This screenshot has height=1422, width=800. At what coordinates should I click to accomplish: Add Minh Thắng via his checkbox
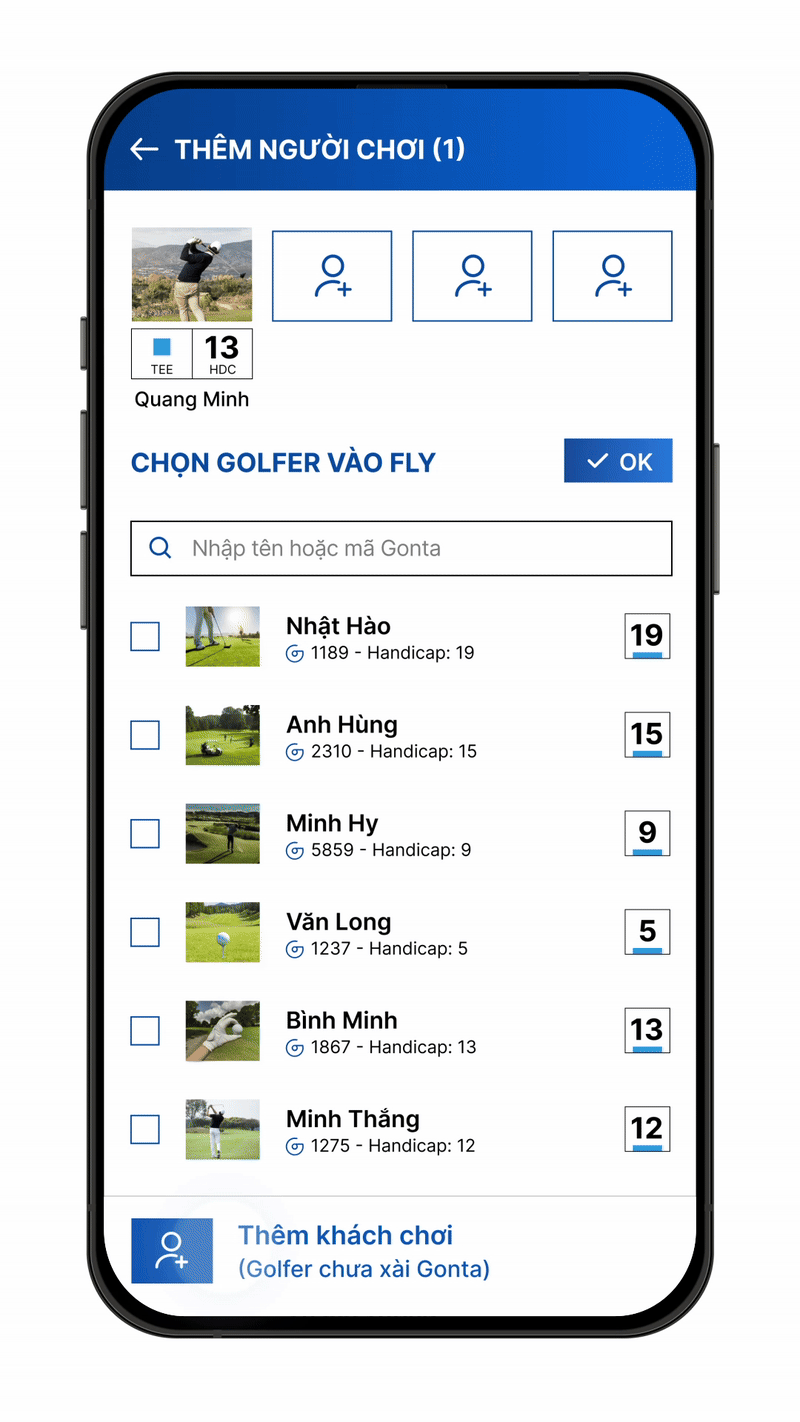(x=145, y=1130)
